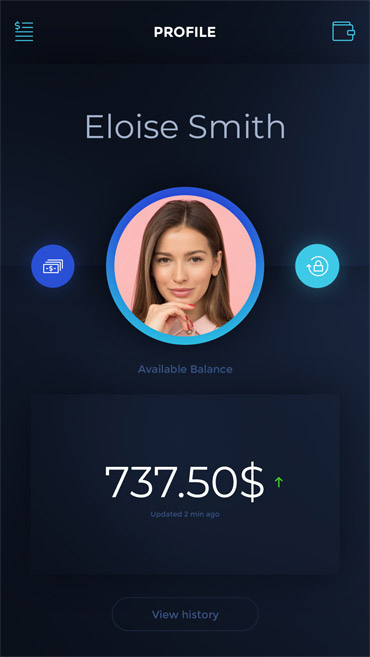This screenshot has width=370, height=657.
Task: Open the wallet icon
Action: (x=344, y=31)
